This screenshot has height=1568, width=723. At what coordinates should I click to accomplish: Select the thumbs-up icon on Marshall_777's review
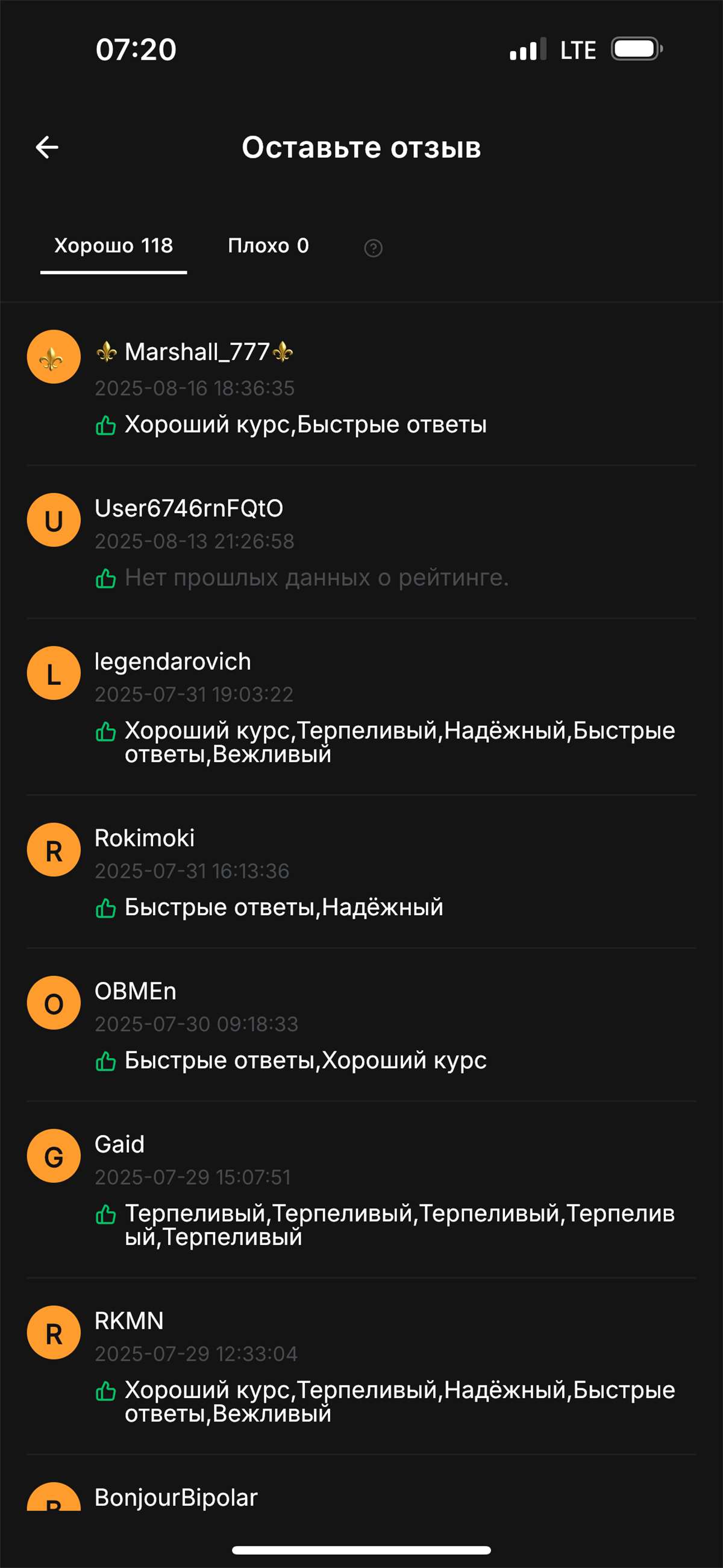(107, 425)
